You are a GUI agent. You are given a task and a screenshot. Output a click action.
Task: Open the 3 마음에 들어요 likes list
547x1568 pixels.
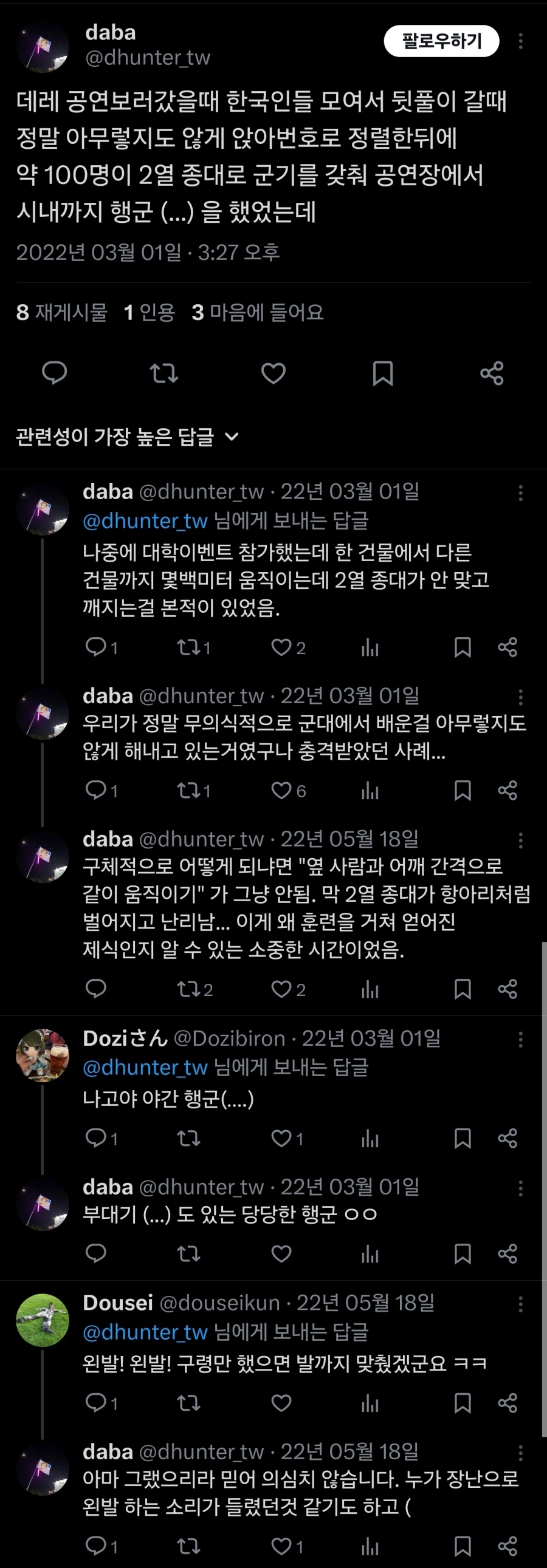coord(258,312)
